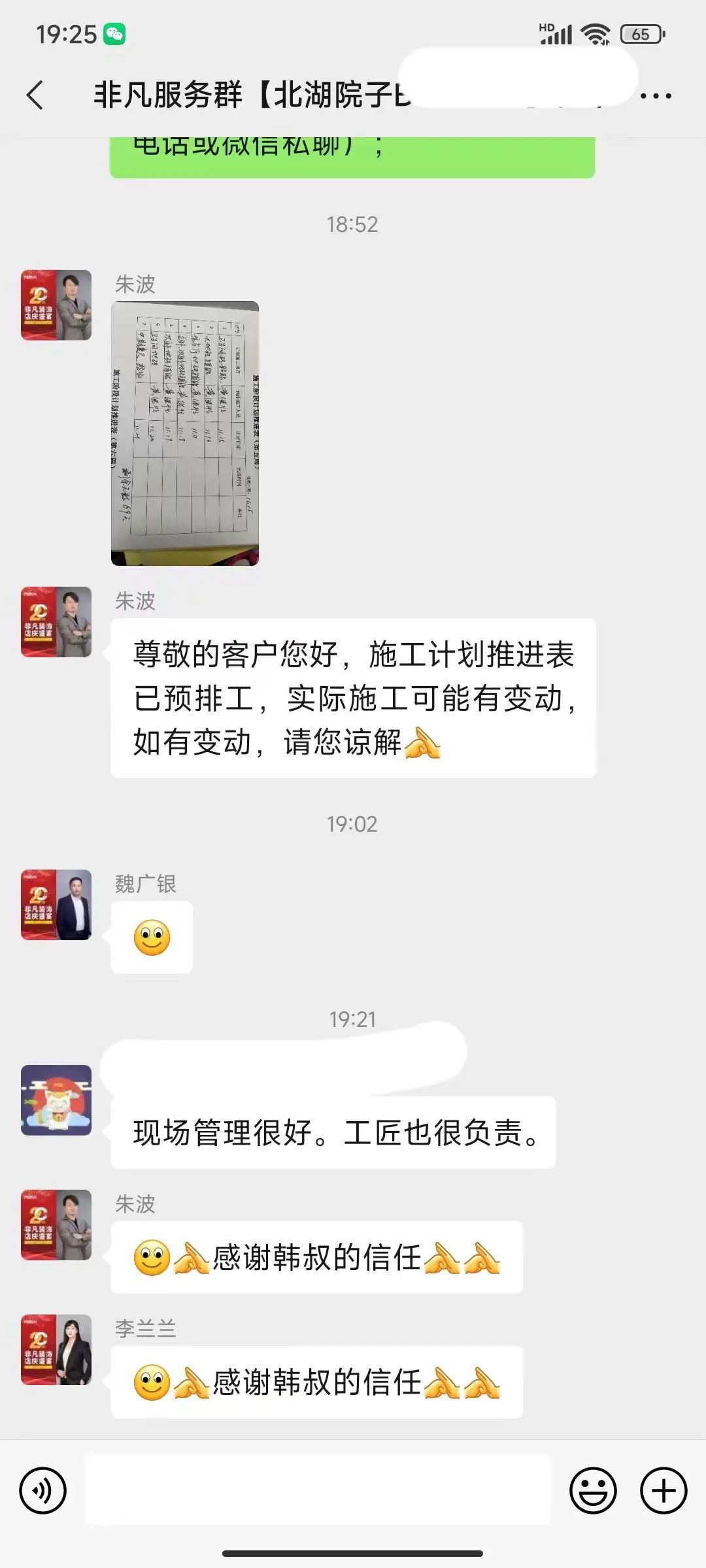
Task: Open the construction schedule photo from 朱波
Action: coord(185,433)
